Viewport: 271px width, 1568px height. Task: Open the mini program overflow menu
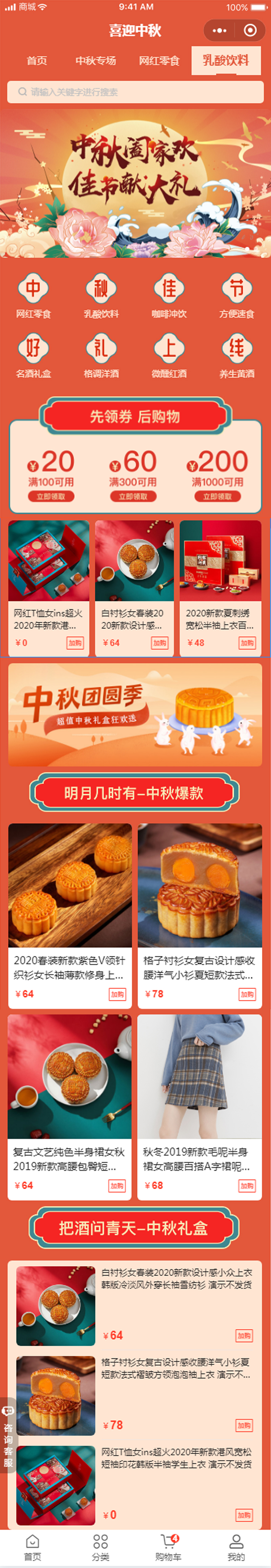(219, 30)
